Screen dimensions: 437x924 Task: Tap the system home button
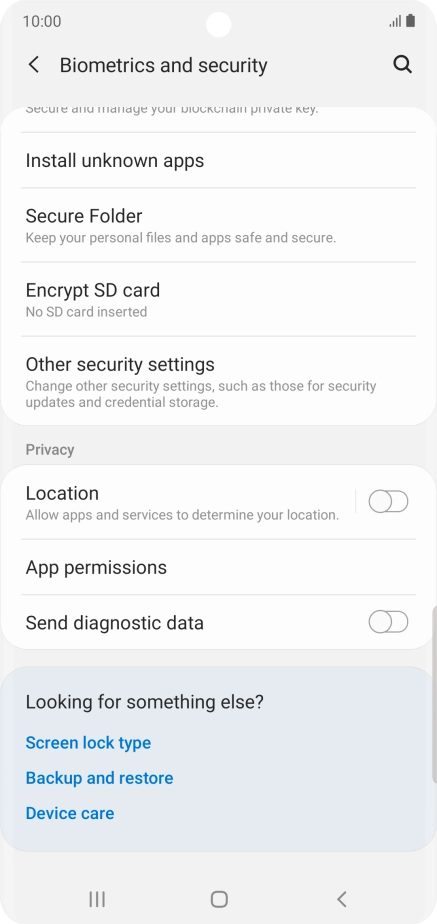219,899
